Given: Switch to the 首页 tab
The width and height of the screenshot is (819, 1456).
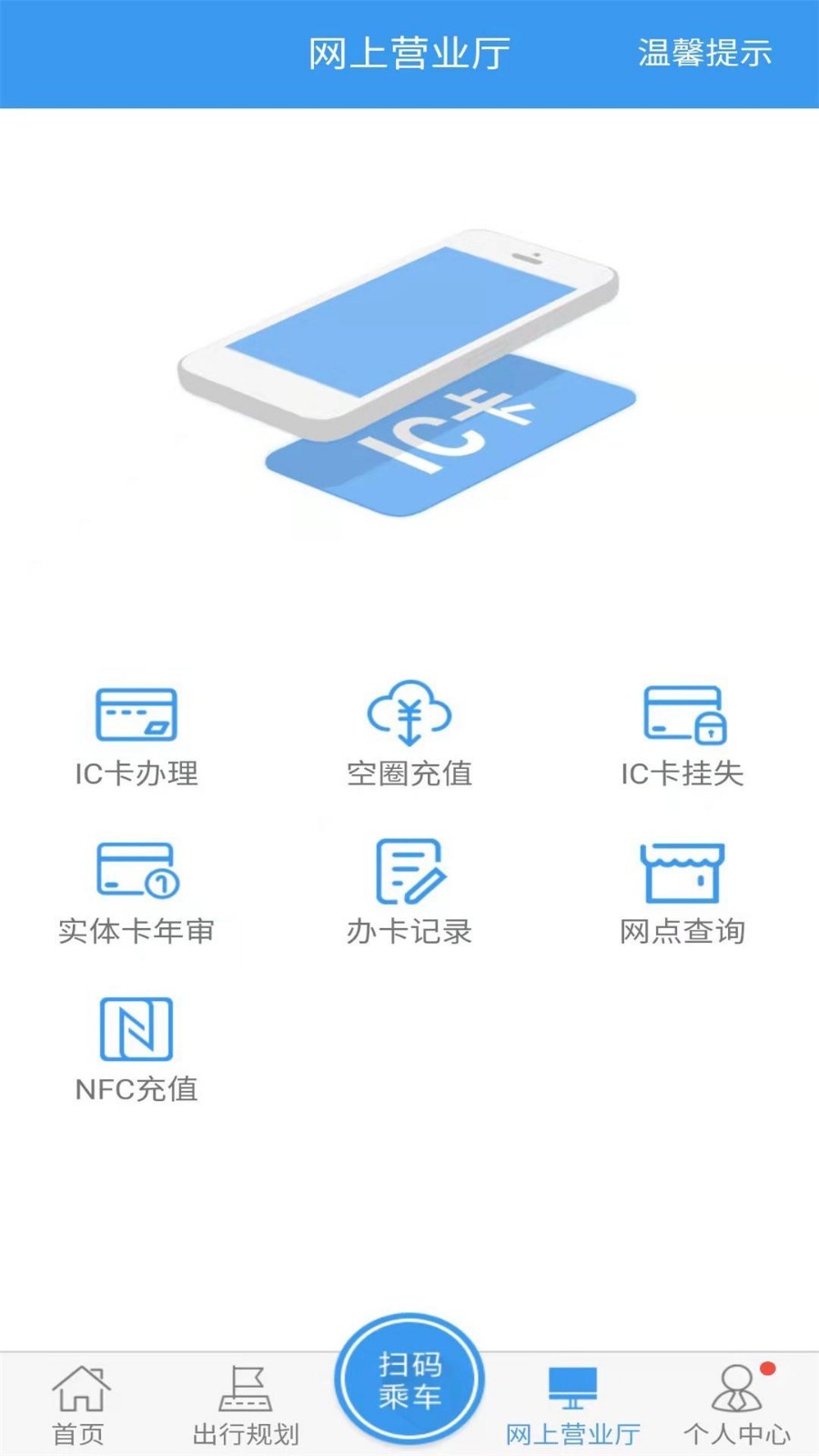Looking at the screenshot, I should point(79,1406).
